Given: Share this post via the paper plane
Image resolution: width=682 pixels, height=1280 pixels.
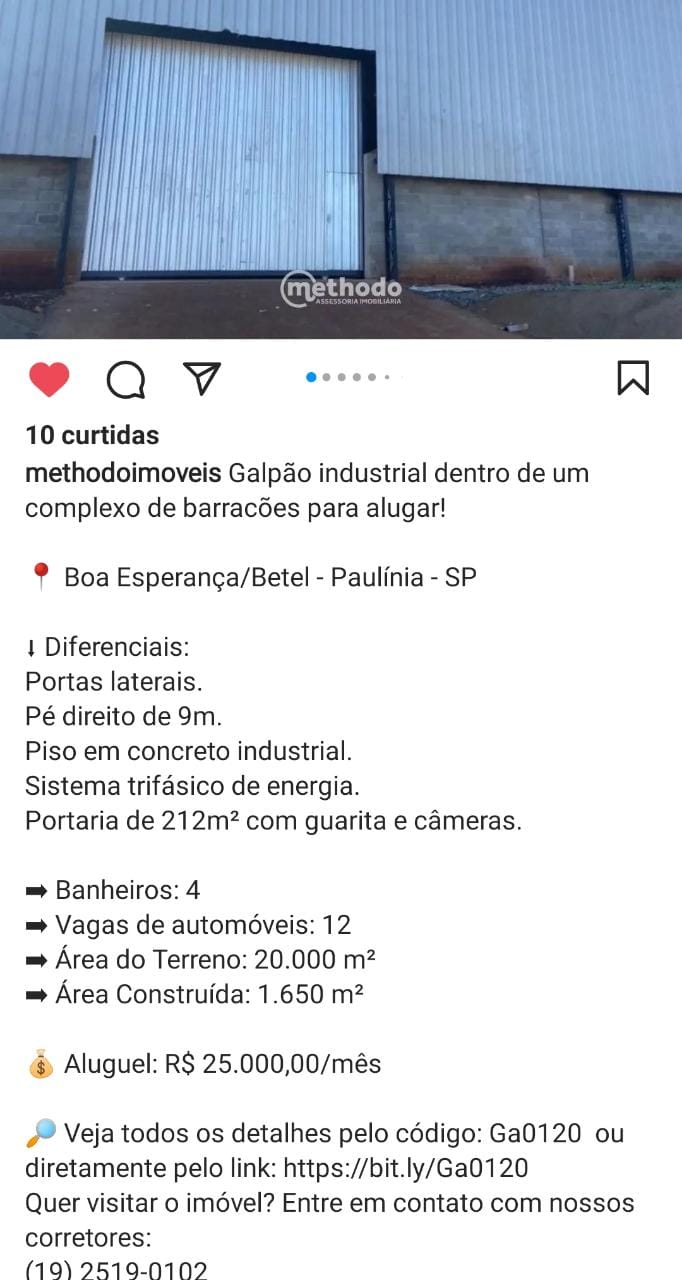Looking at the screenshot, I should [x=201, y=378].
